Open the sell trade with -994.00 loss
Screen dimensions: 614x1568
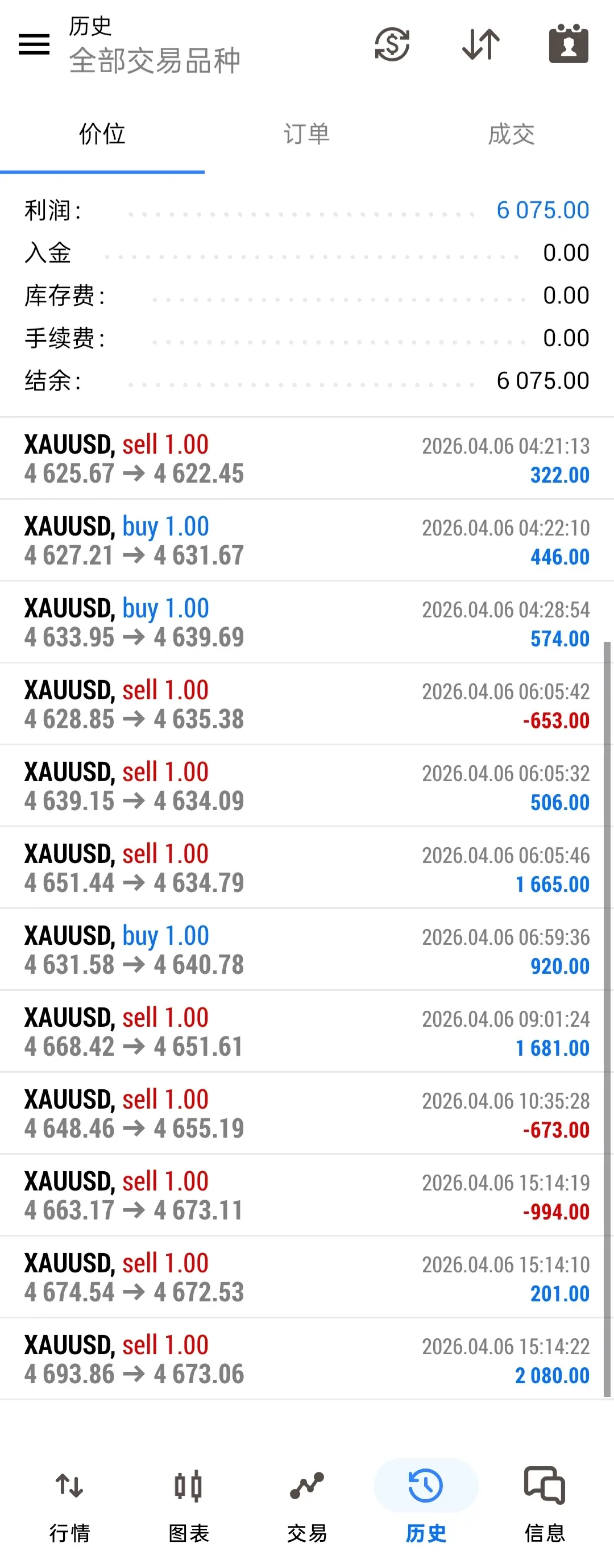tap(306, 1196)
